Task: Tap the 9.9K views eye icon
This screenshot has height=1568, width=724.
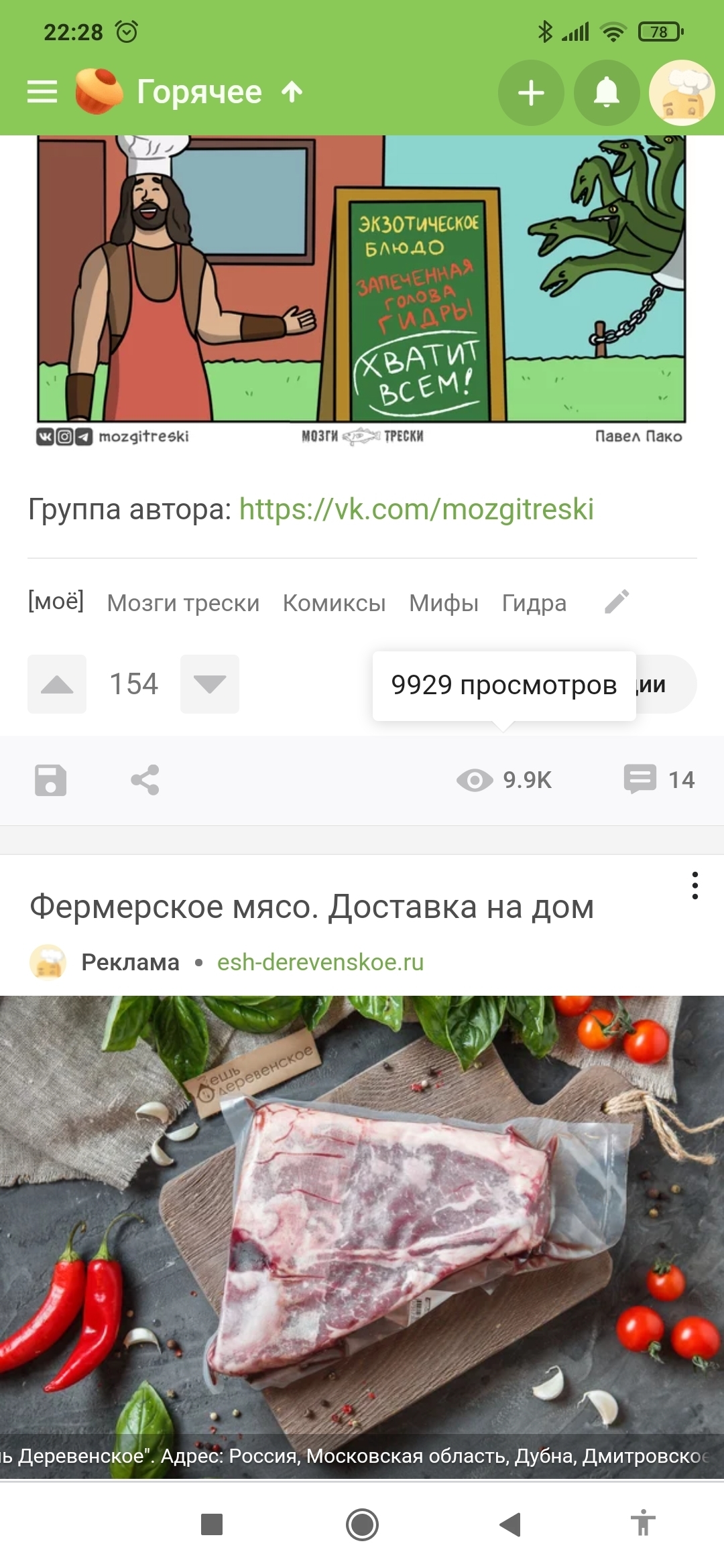Action: tap(475, 780)
